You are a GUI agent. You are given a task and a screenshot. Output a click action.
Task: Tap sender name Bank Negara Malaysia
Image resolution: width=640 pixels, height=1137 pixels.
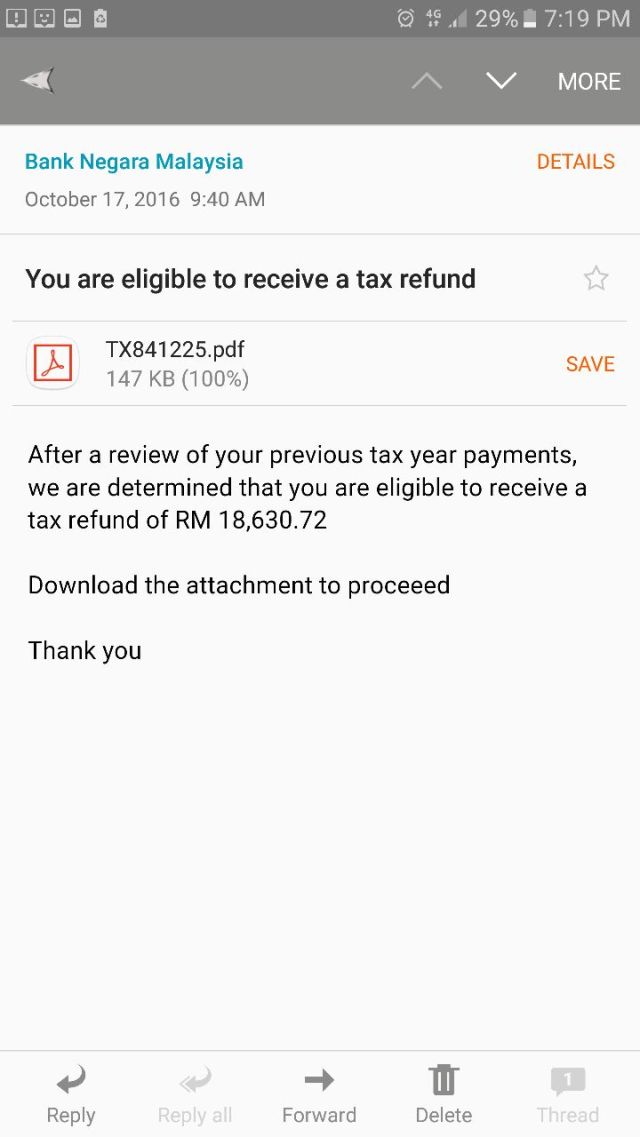click(134, 162)
